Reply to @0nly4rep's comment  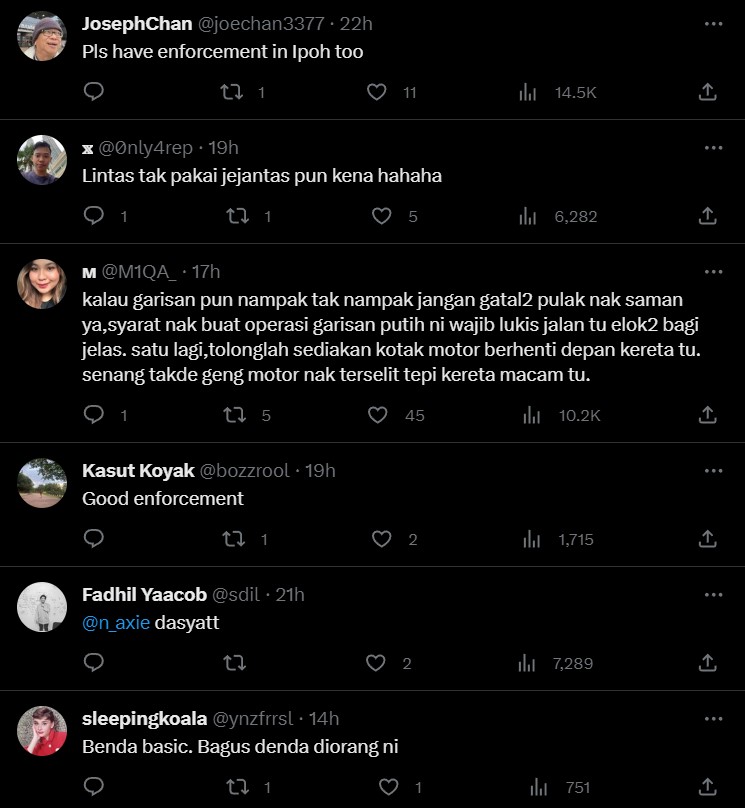click(93, 215)
